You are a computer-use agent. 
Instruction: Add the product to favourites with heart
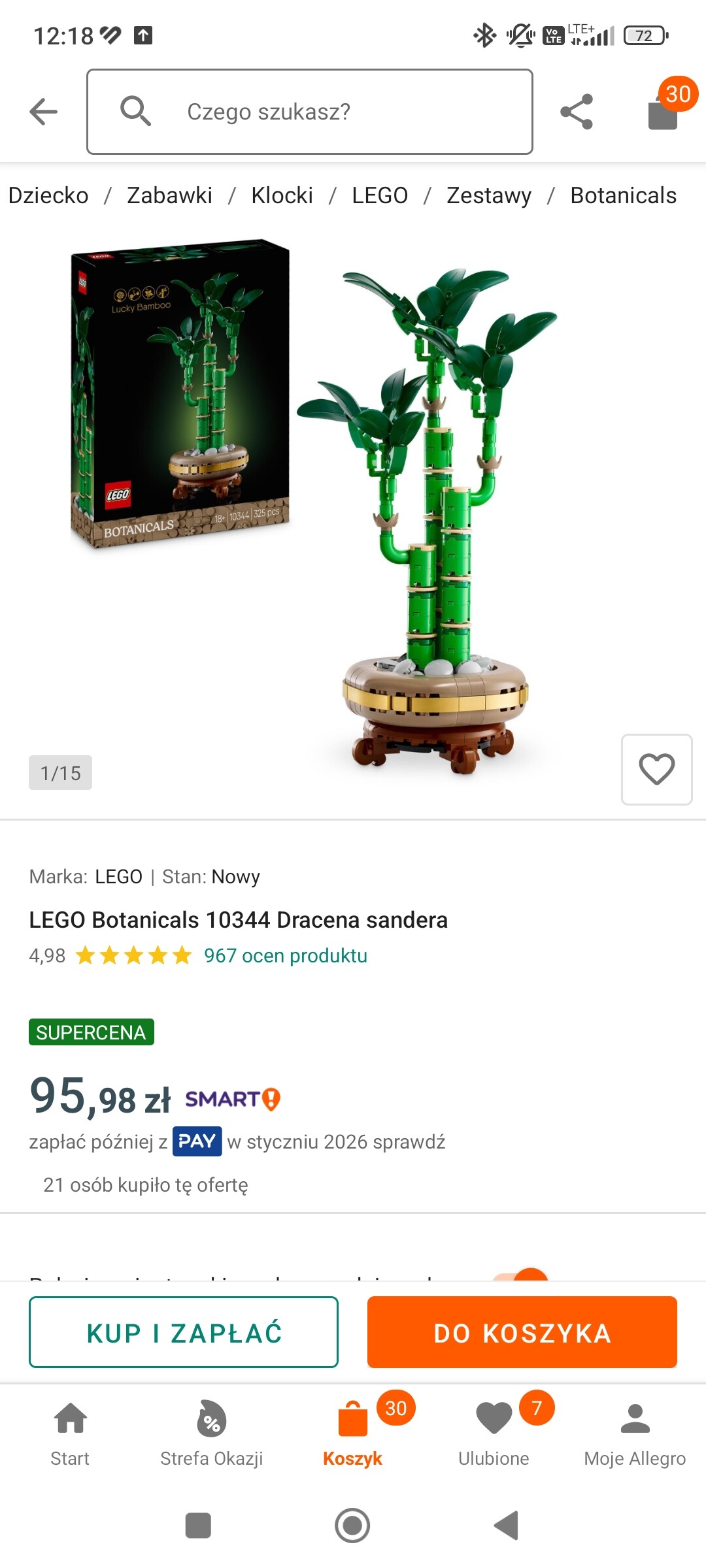coord(656,769)
